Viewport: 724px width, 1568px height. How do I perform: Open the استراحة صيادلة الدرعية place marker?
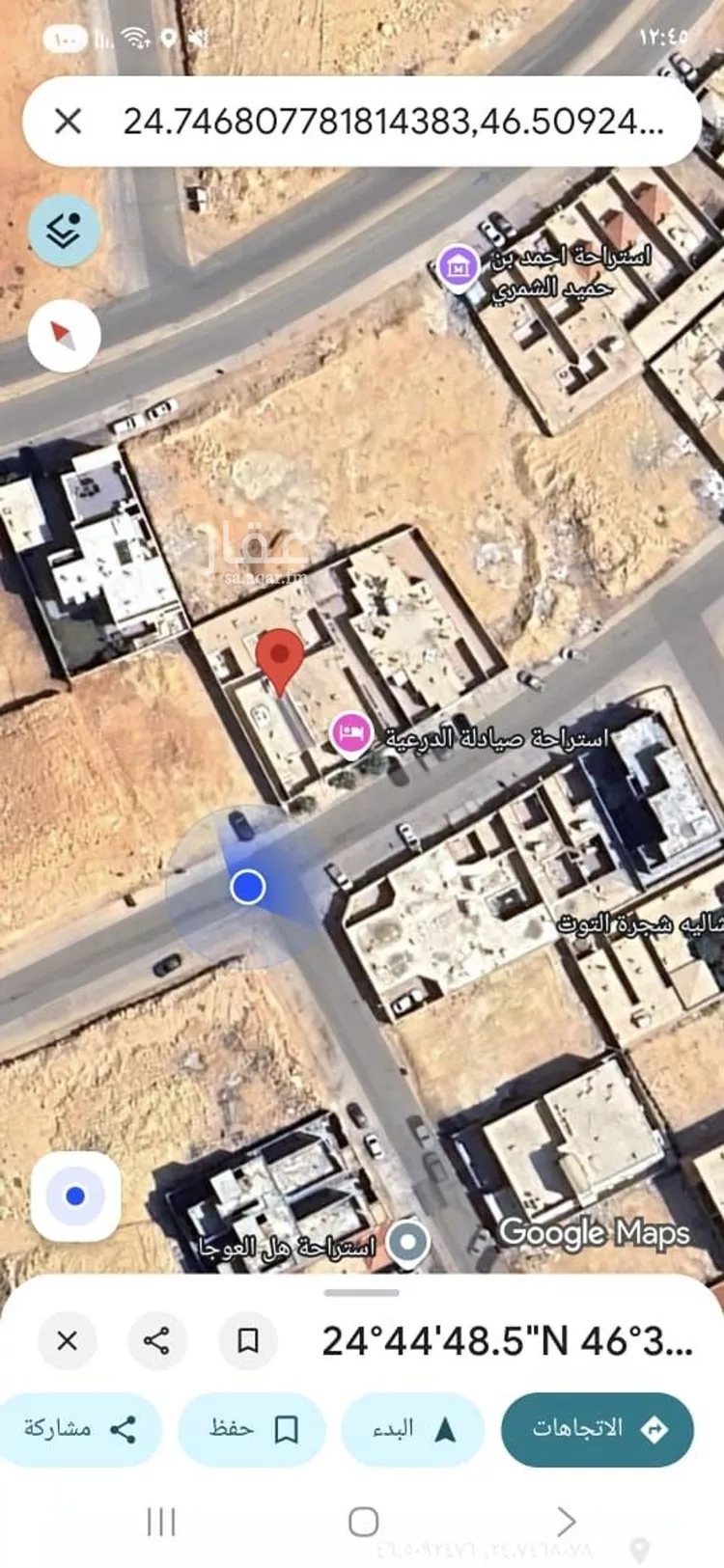(x=351, y=733)
